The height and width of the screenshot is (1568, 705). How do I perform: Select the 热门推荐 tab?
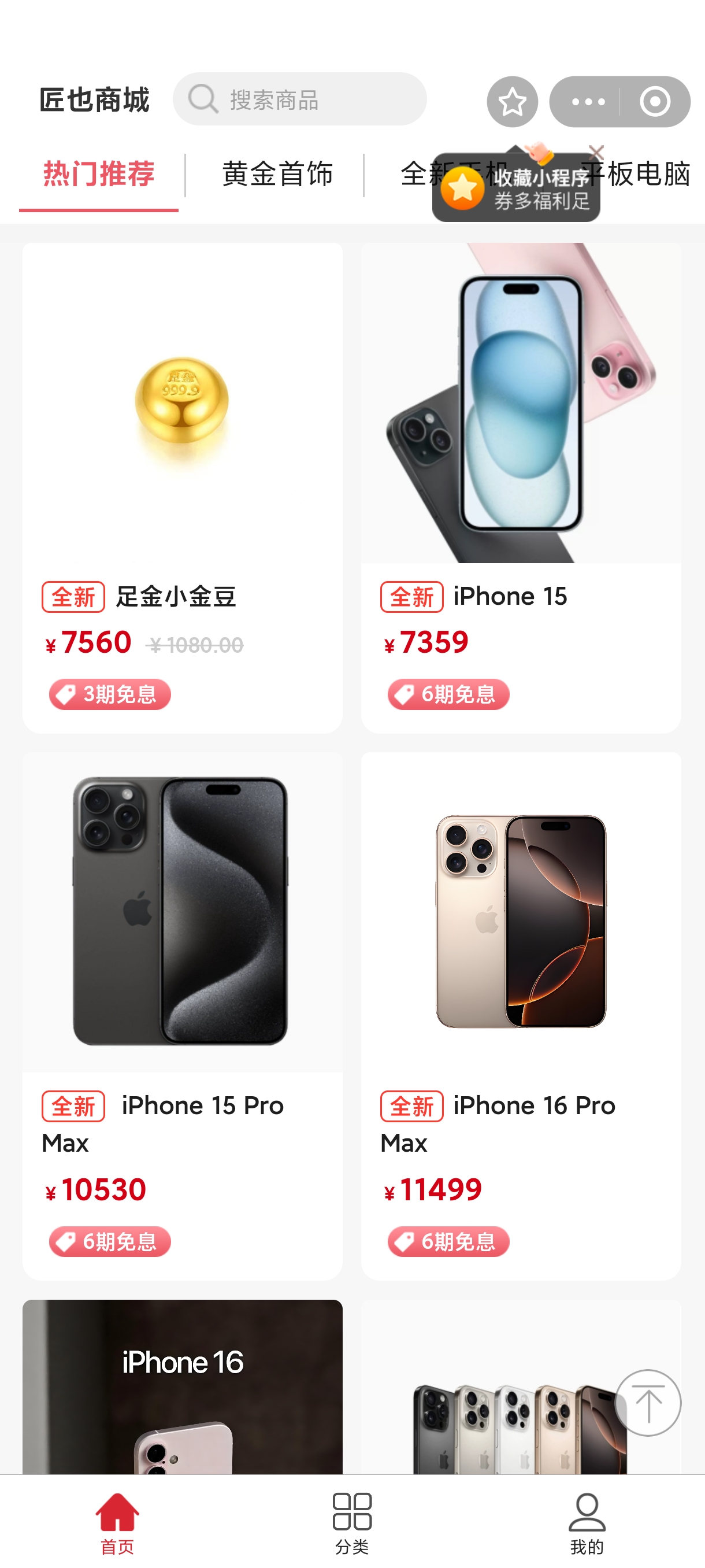(x=99, y=175)
